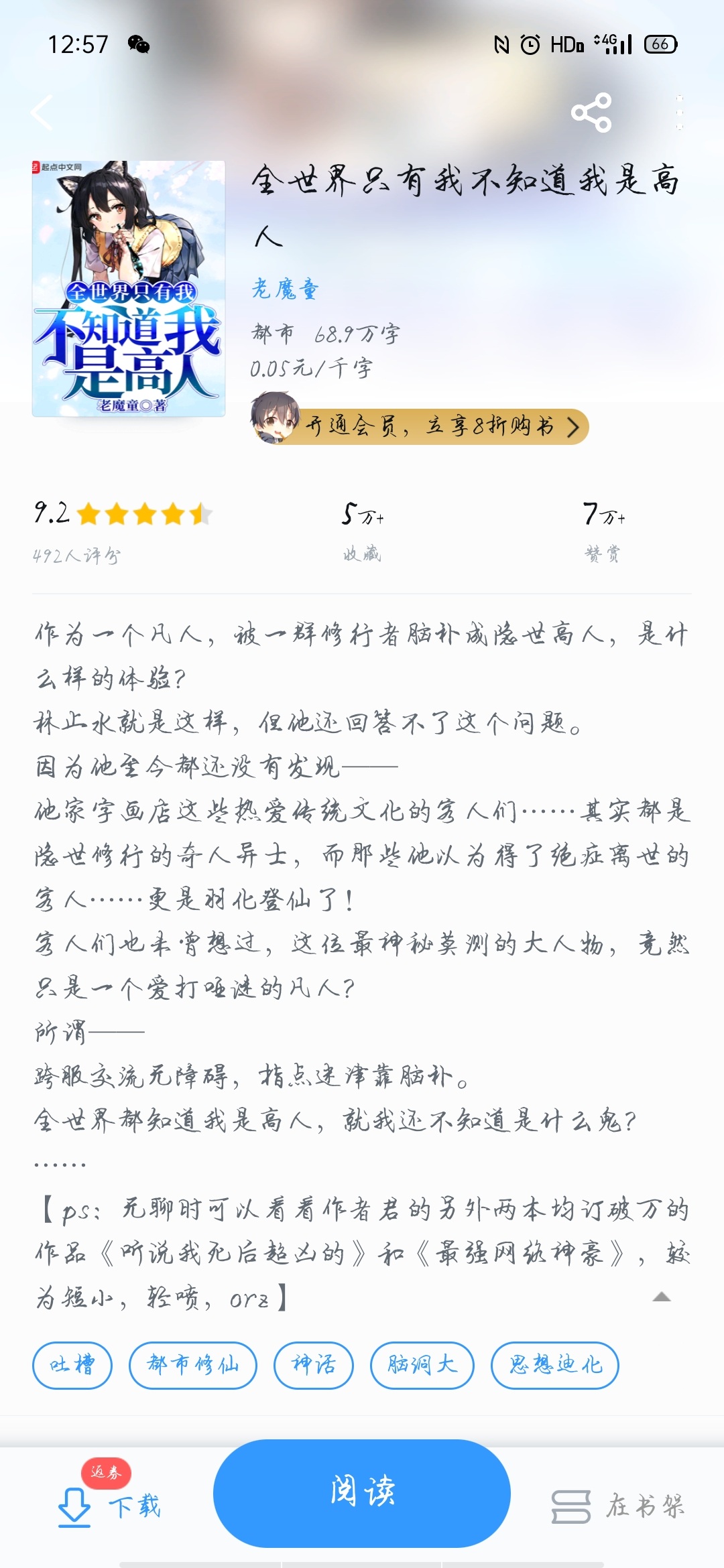This screenshot has width=724, height=1568.
Task: Select the 吐槽 tag
Action: coord(72,1365)
